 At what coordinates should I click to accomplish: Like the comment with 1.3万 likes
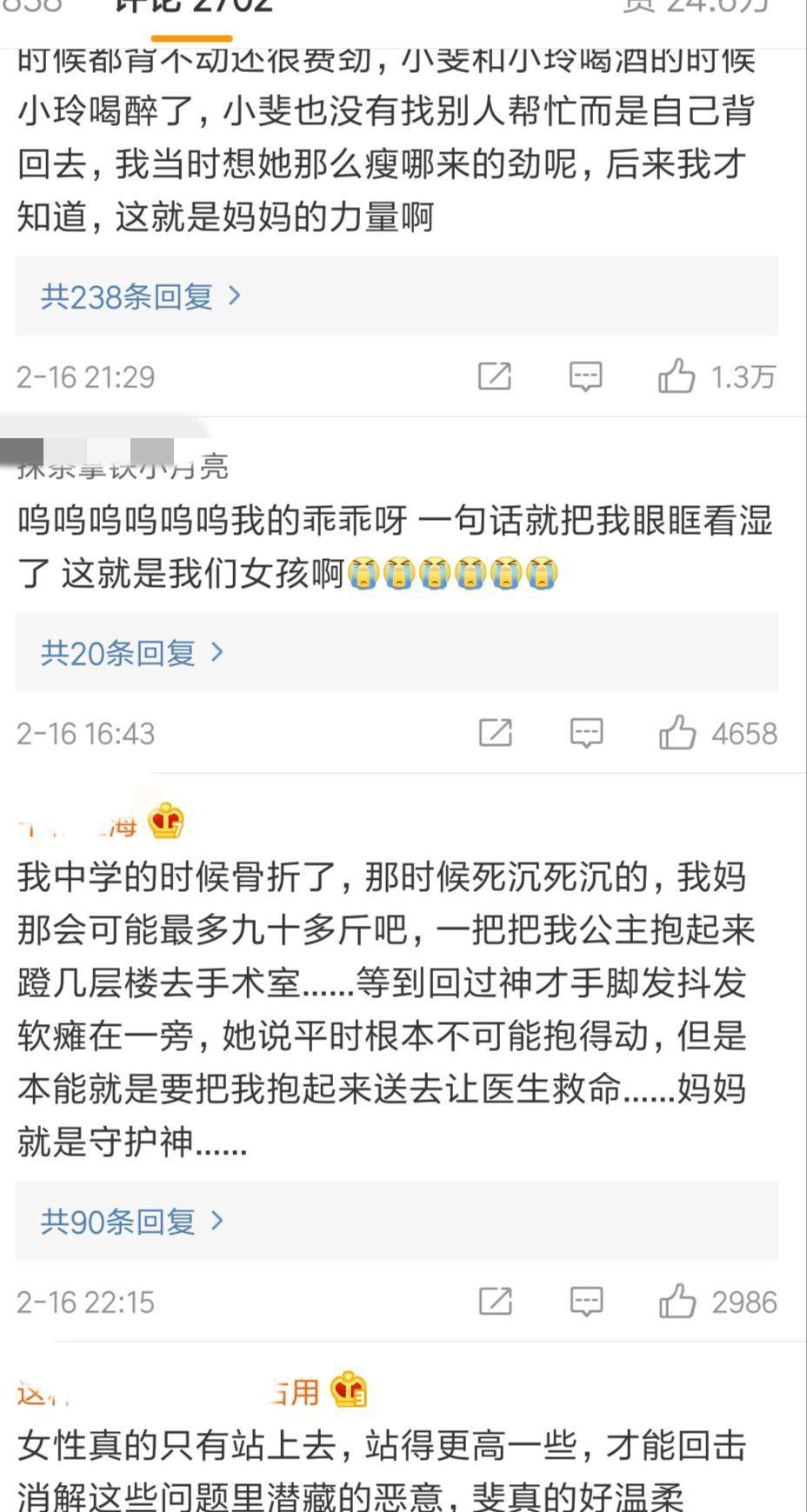677,376
